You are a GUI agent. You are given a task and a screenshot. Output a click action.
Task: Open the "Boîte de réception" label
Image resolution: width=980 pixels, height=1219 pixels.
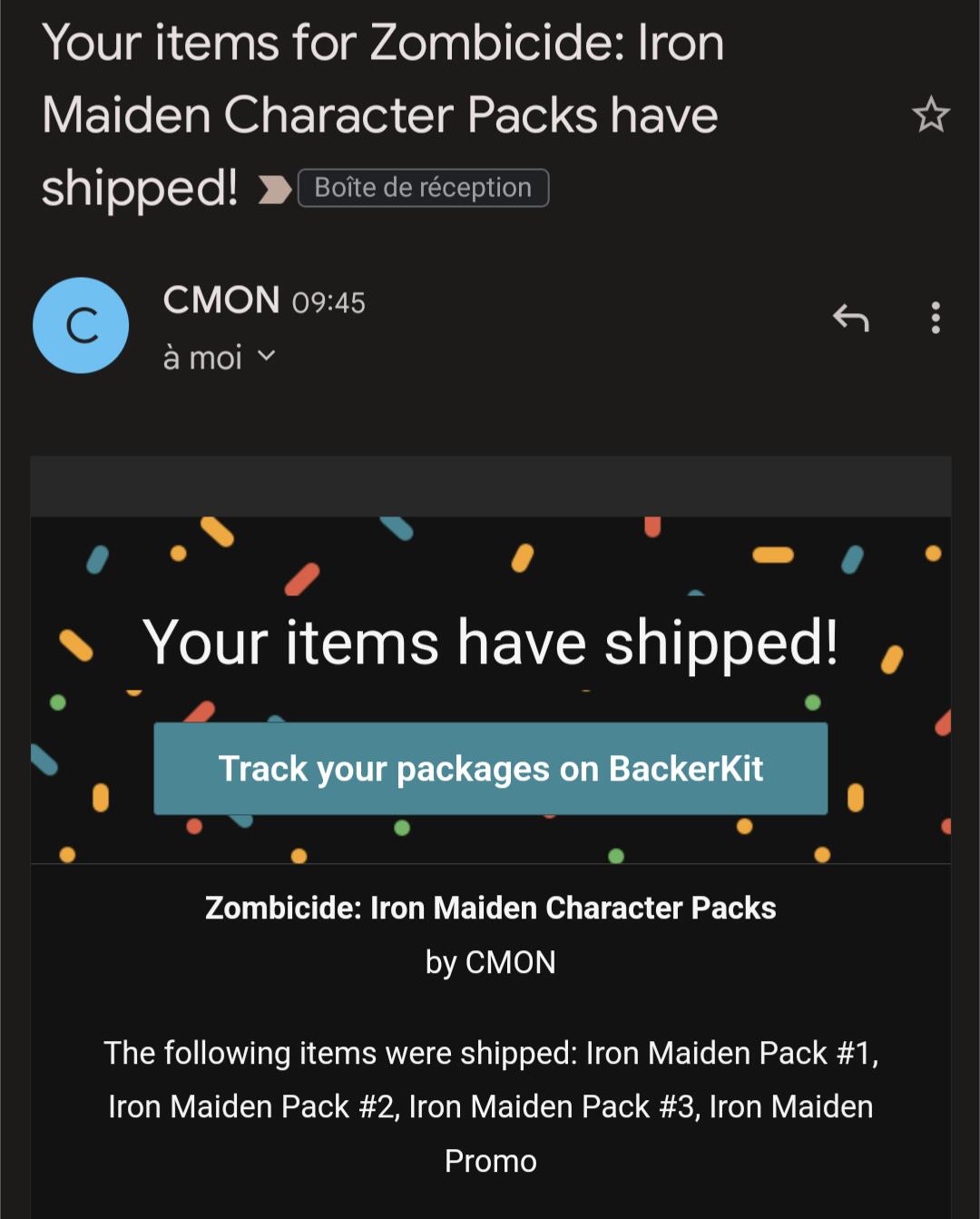[x=423, y=188]
